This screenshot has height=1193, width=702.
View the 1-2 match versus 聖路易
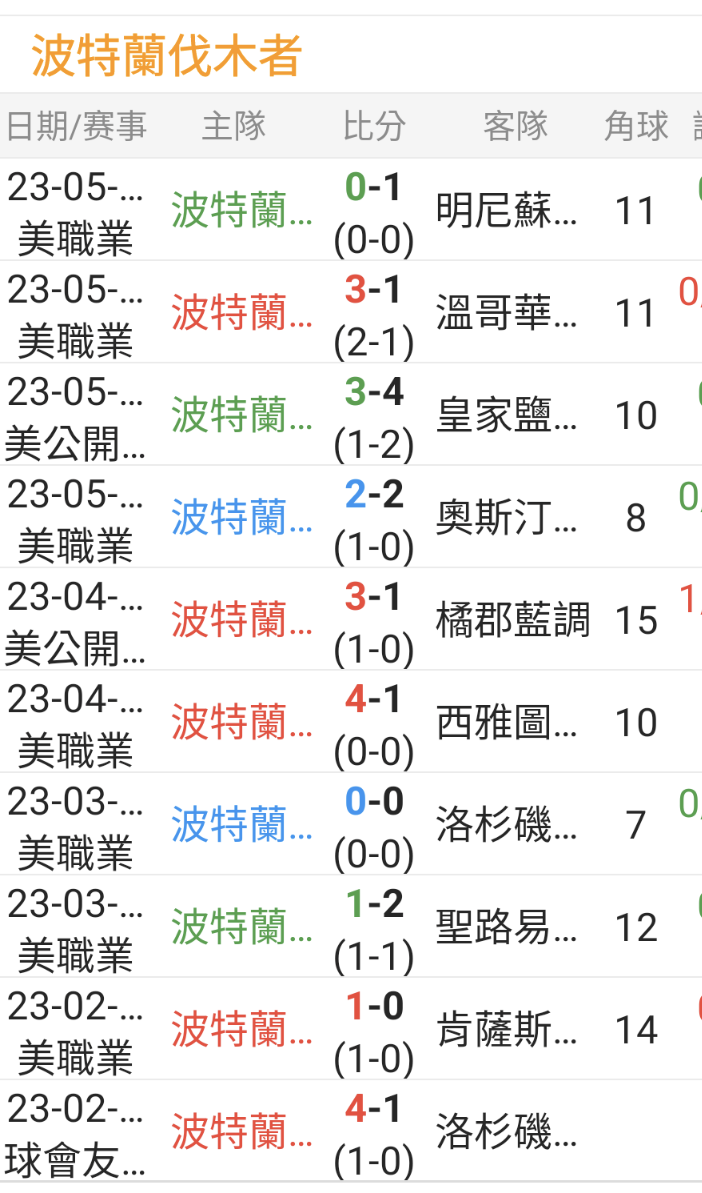click(x=351, y=926)
